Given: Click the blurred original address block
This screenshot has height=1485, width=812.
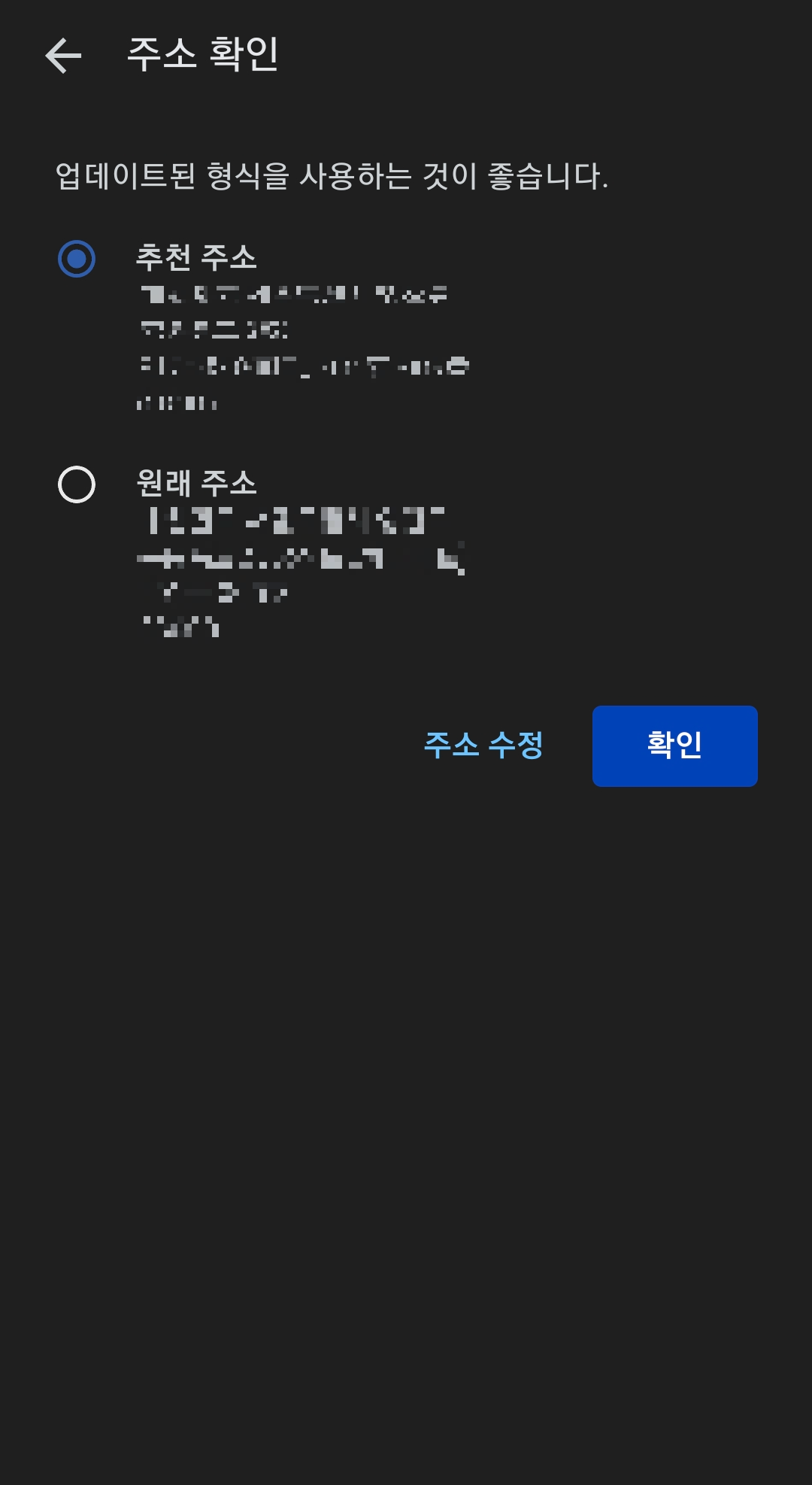Looking at the screenshot, I should click(x=301, y=572).
